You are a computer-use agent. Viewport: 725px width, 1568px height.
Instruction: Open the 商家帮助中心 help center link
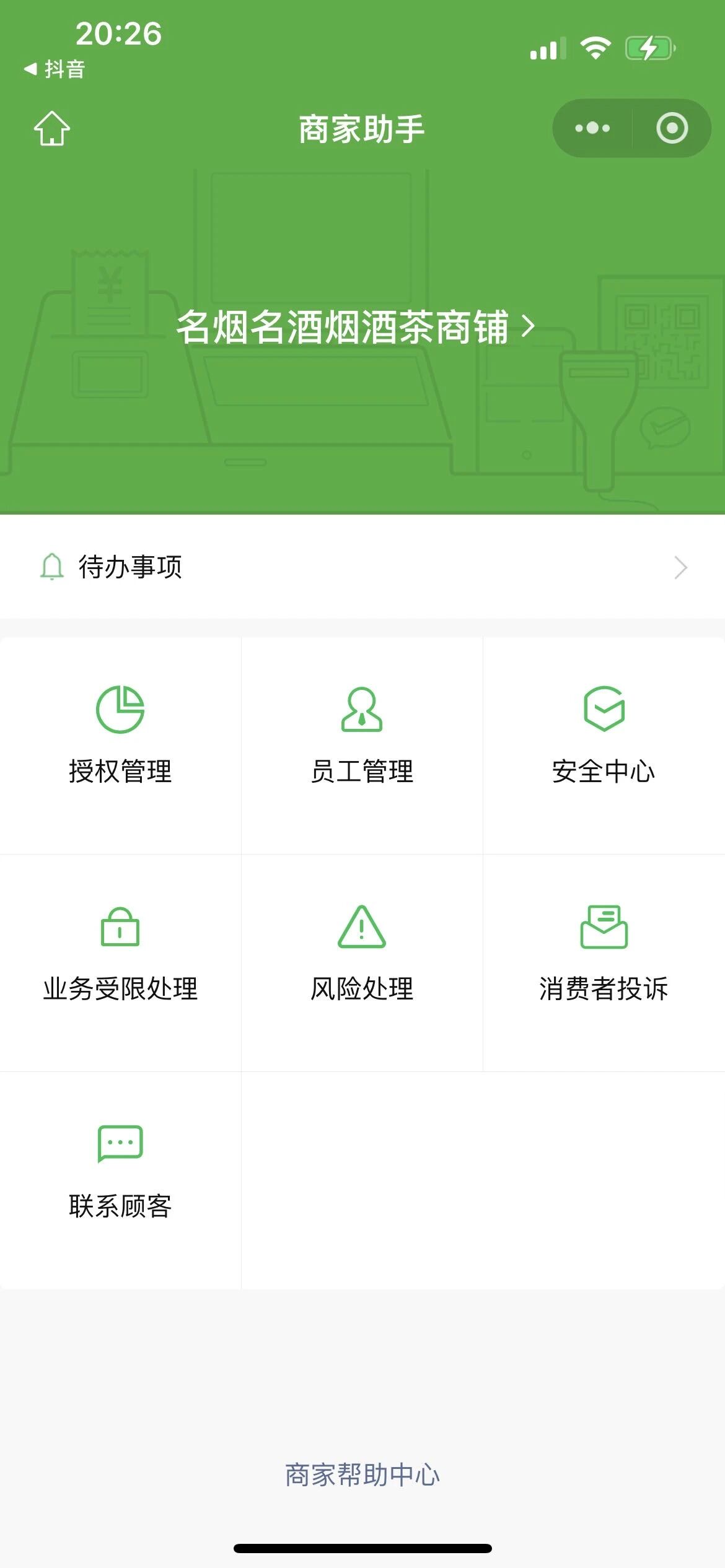[362, 1474]
